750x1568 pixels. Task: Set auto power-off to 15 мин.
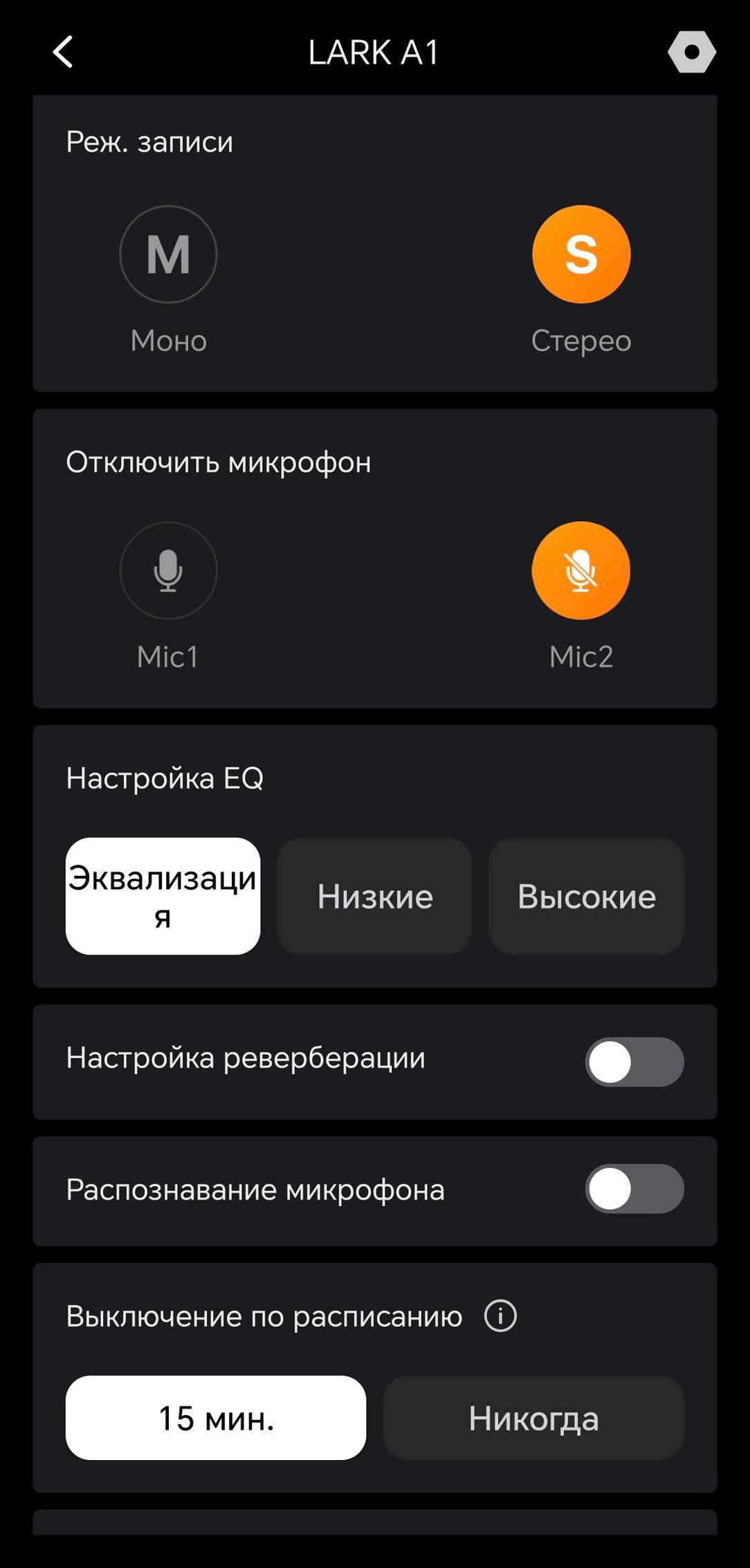pyautogui.click(x=216, y=1418)
